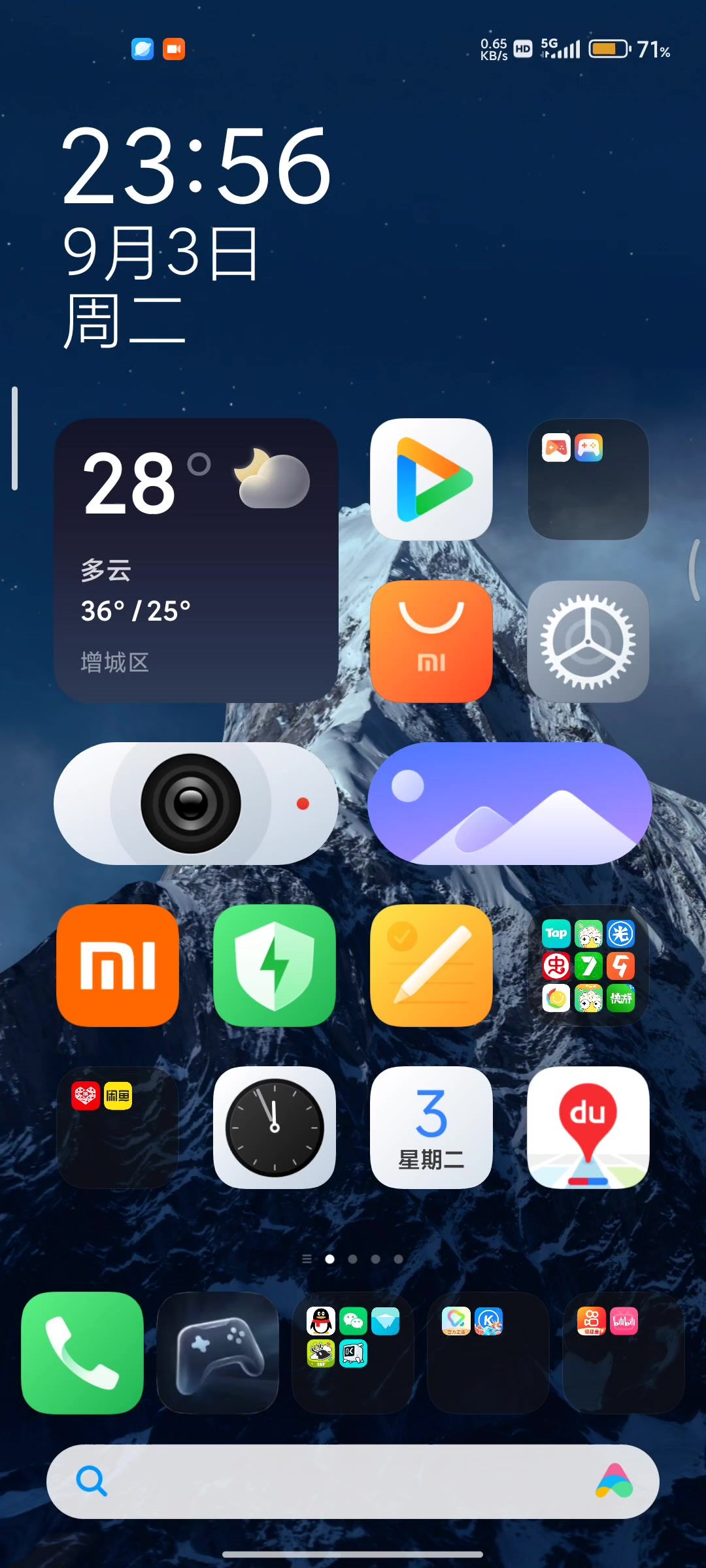
Task: Open the weather widget for 增城区
Action: pos(195,561)
